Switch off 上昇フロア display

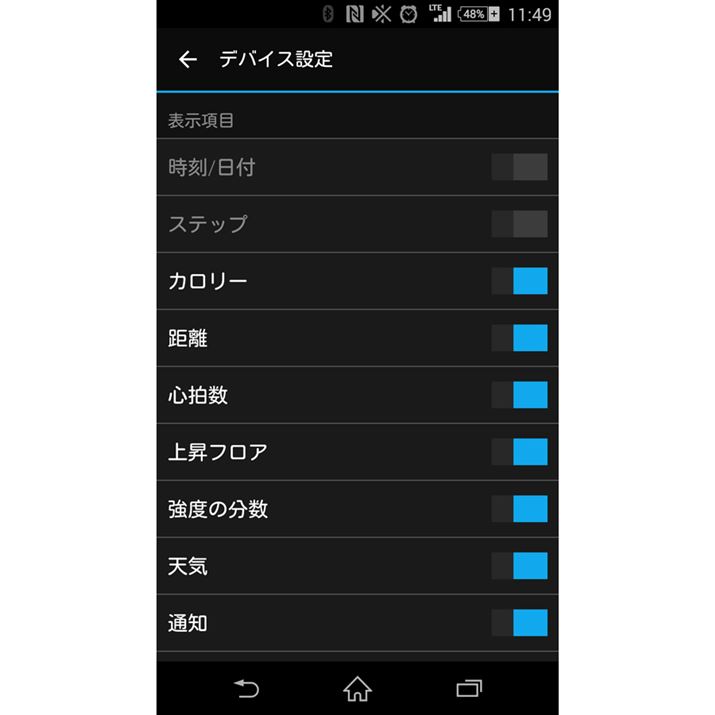pos(520,452)
